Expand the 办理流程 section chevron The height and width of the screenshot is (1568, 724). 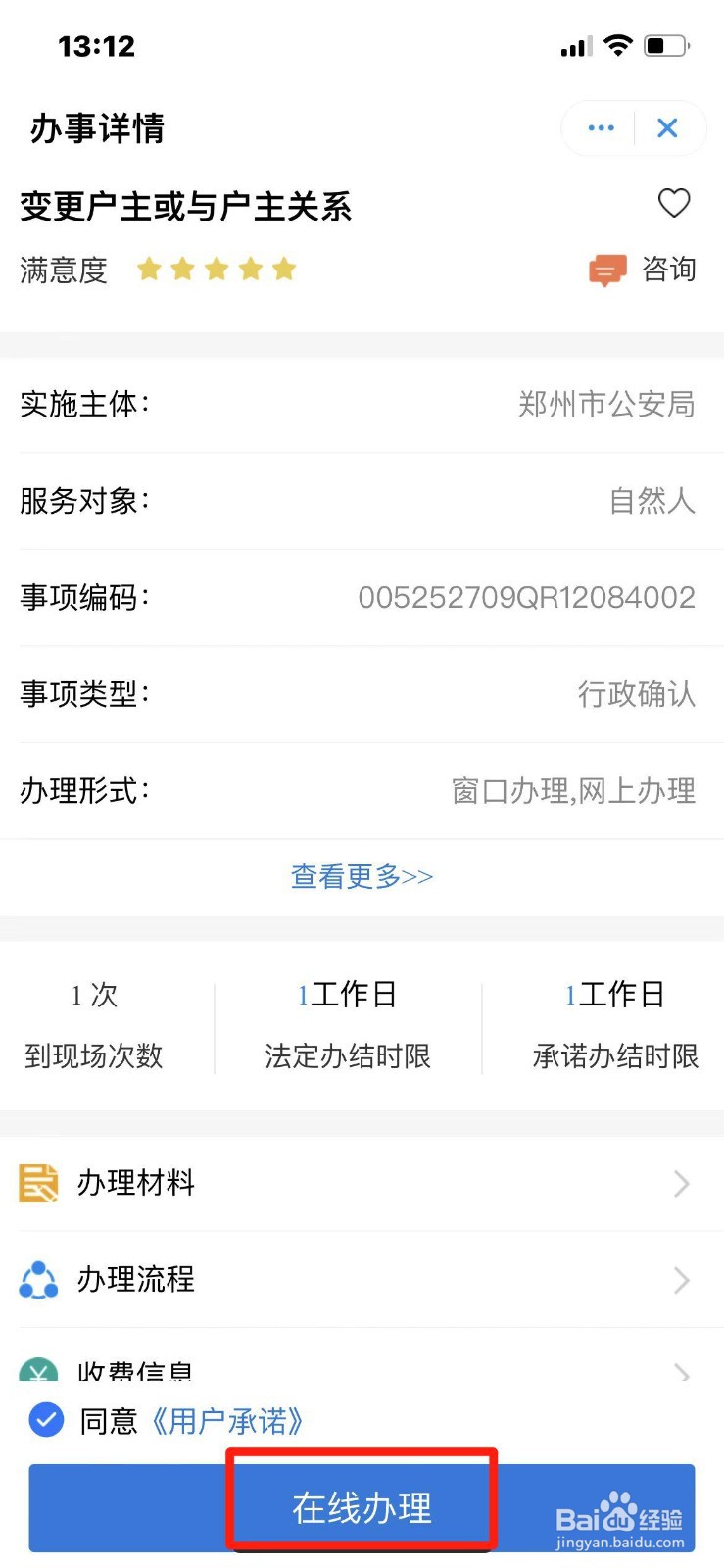682,1280
